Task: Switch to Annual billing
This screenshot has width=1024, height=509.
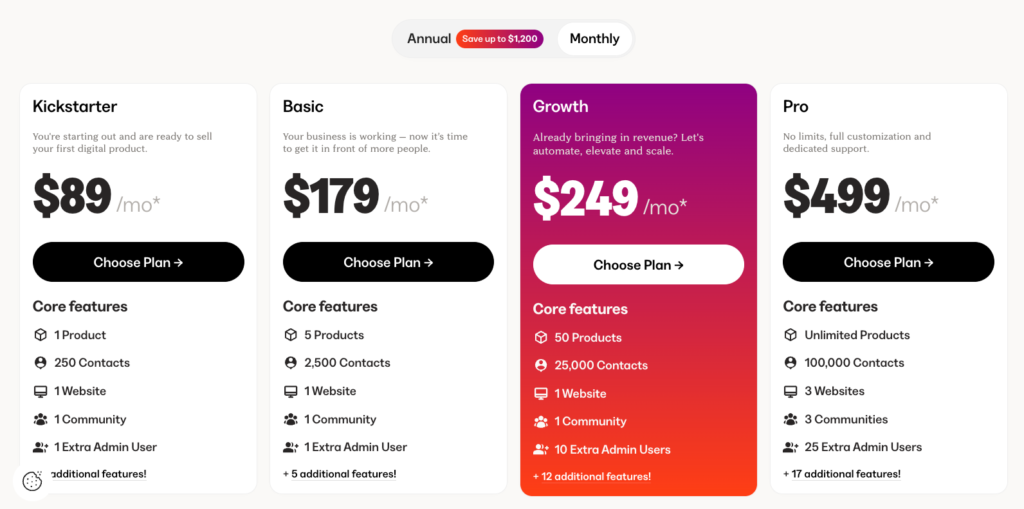Action: (x=429, y=39)
